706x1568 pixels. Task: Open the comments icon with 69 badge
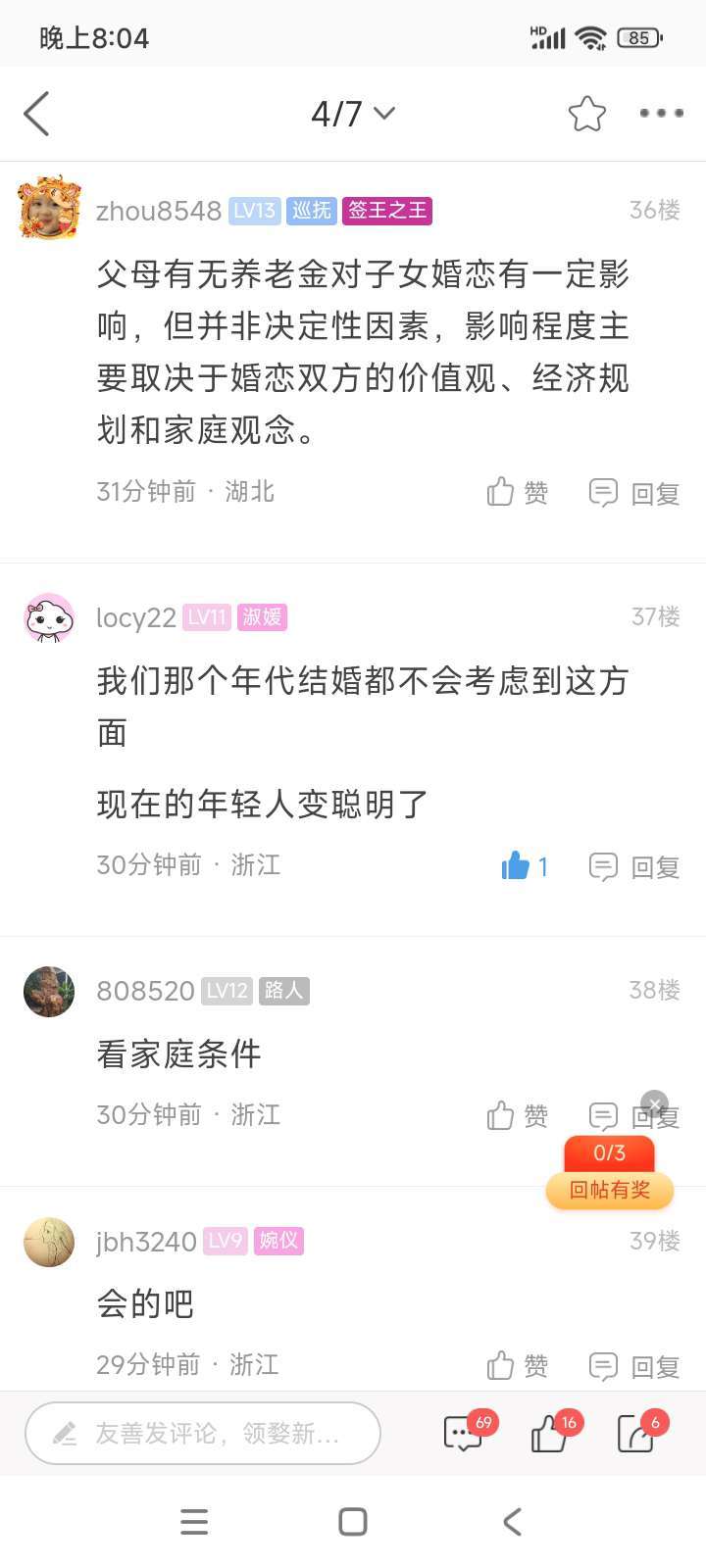tap(463, 1434)
